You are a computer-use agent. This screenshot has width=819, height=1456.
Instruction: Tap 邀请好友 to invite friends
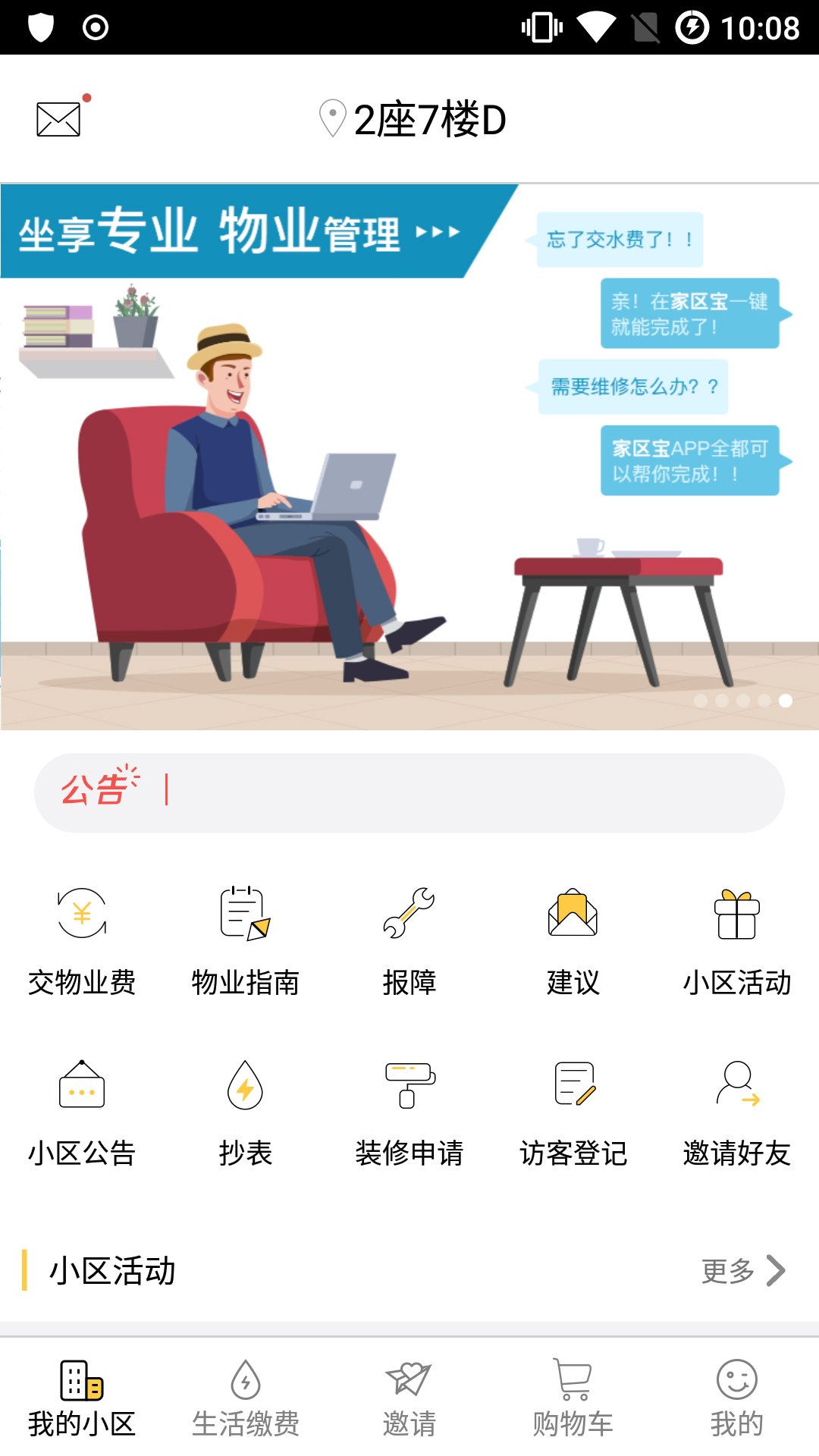click(x=736, y=1111)
